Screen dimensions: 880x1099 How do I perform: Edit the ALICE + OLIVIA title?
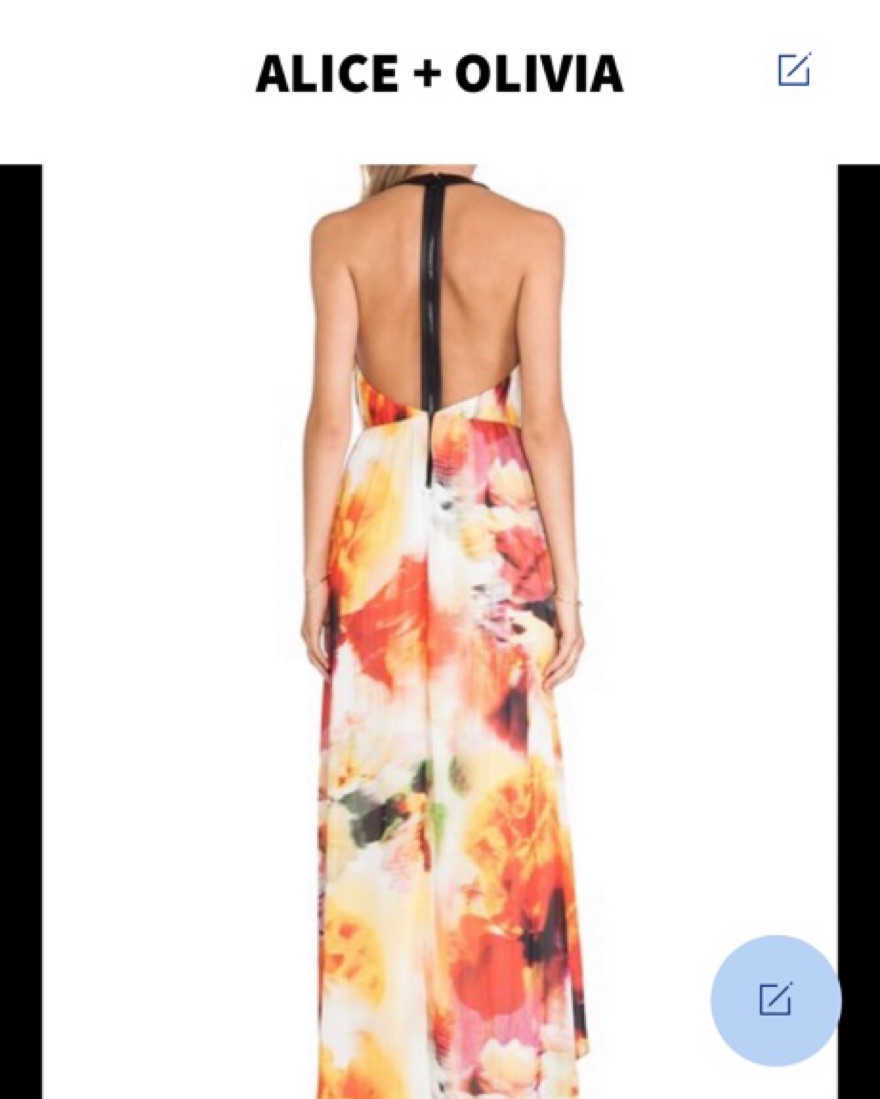(x=794, y=69)
